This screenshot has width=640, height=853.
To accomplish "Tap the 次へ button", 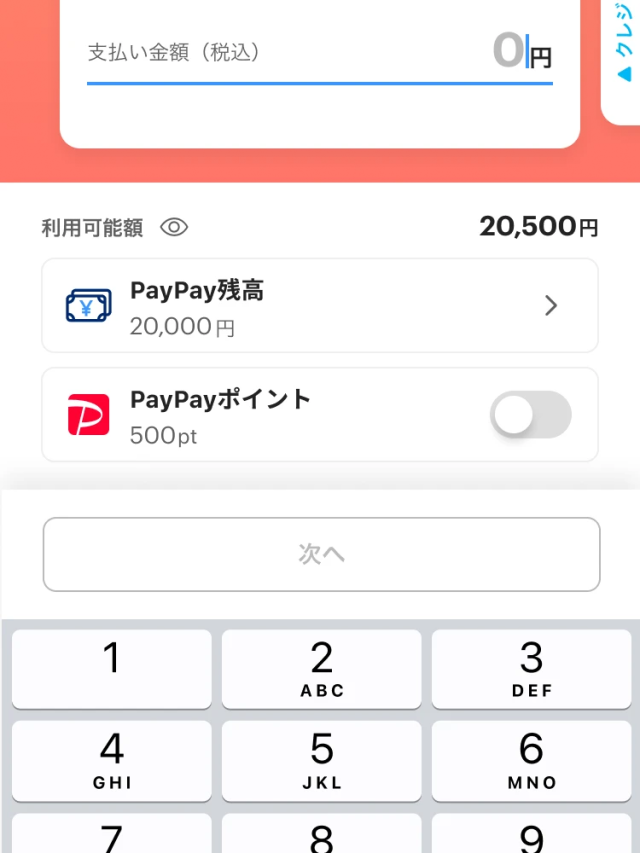I will click(x=321, y=554).
